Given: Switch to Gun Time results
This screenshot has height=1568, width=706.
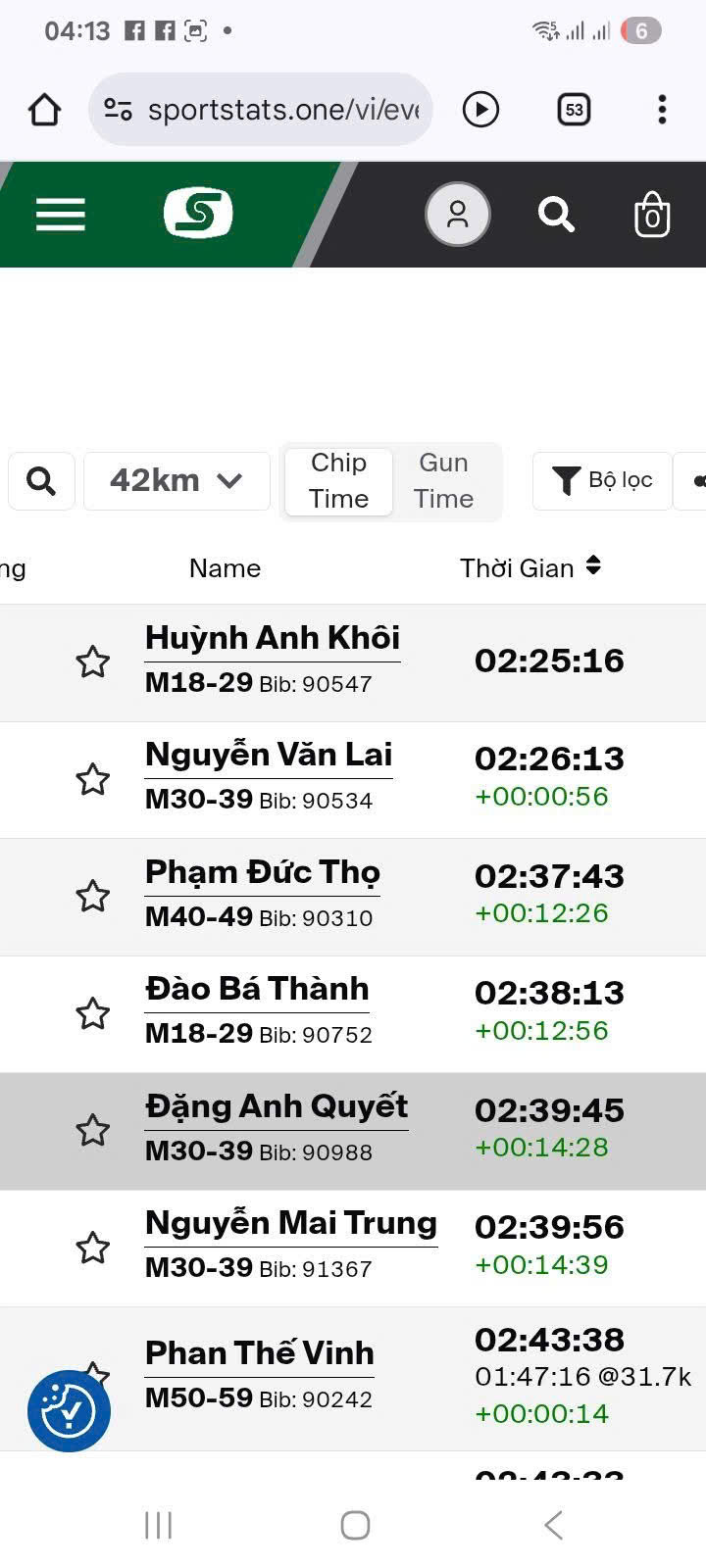Looking at the screenshot, I should click(x=443, y=481).
